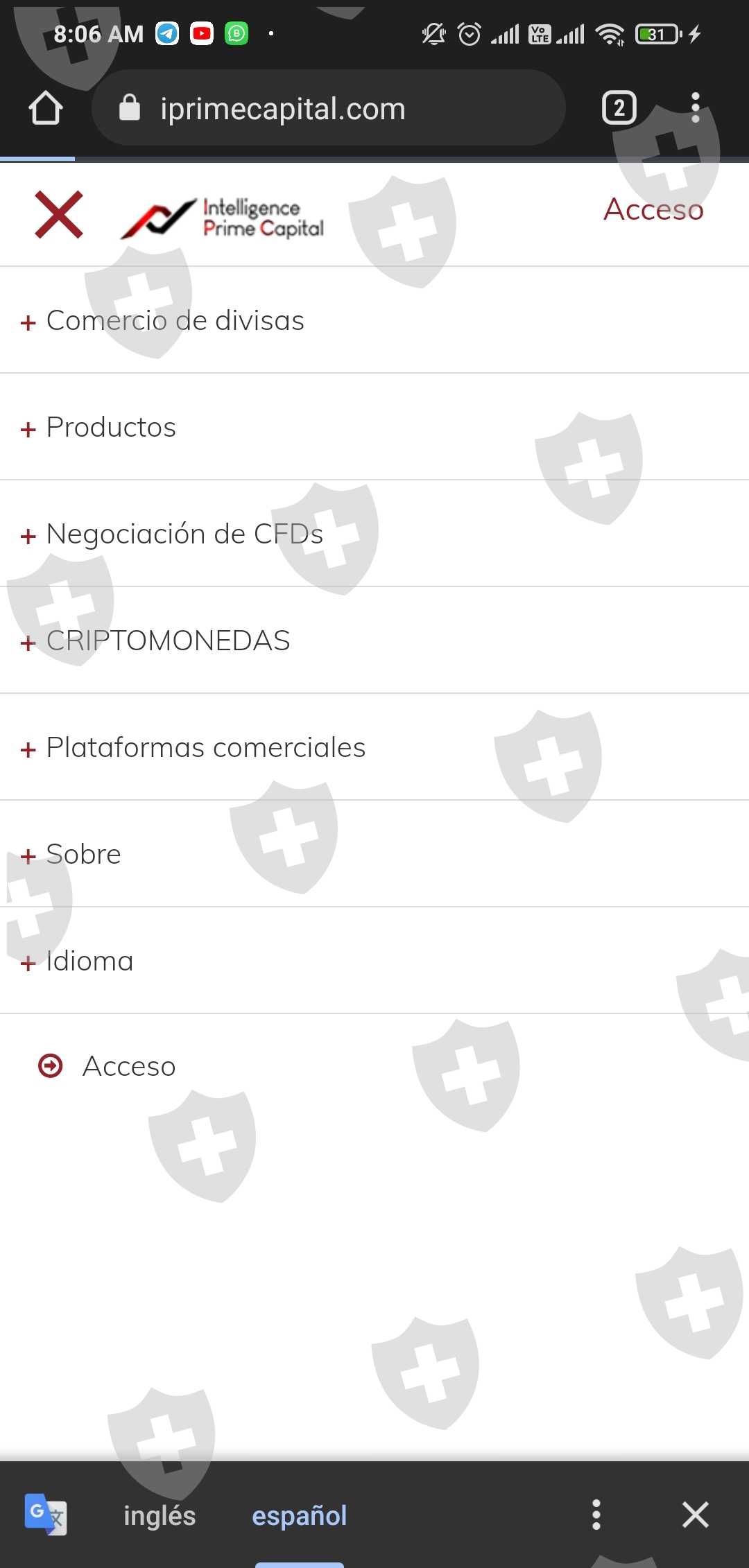Dismiss the translate bar
Viewport: 749px width, 1568px height.
tap(695, 1515)
